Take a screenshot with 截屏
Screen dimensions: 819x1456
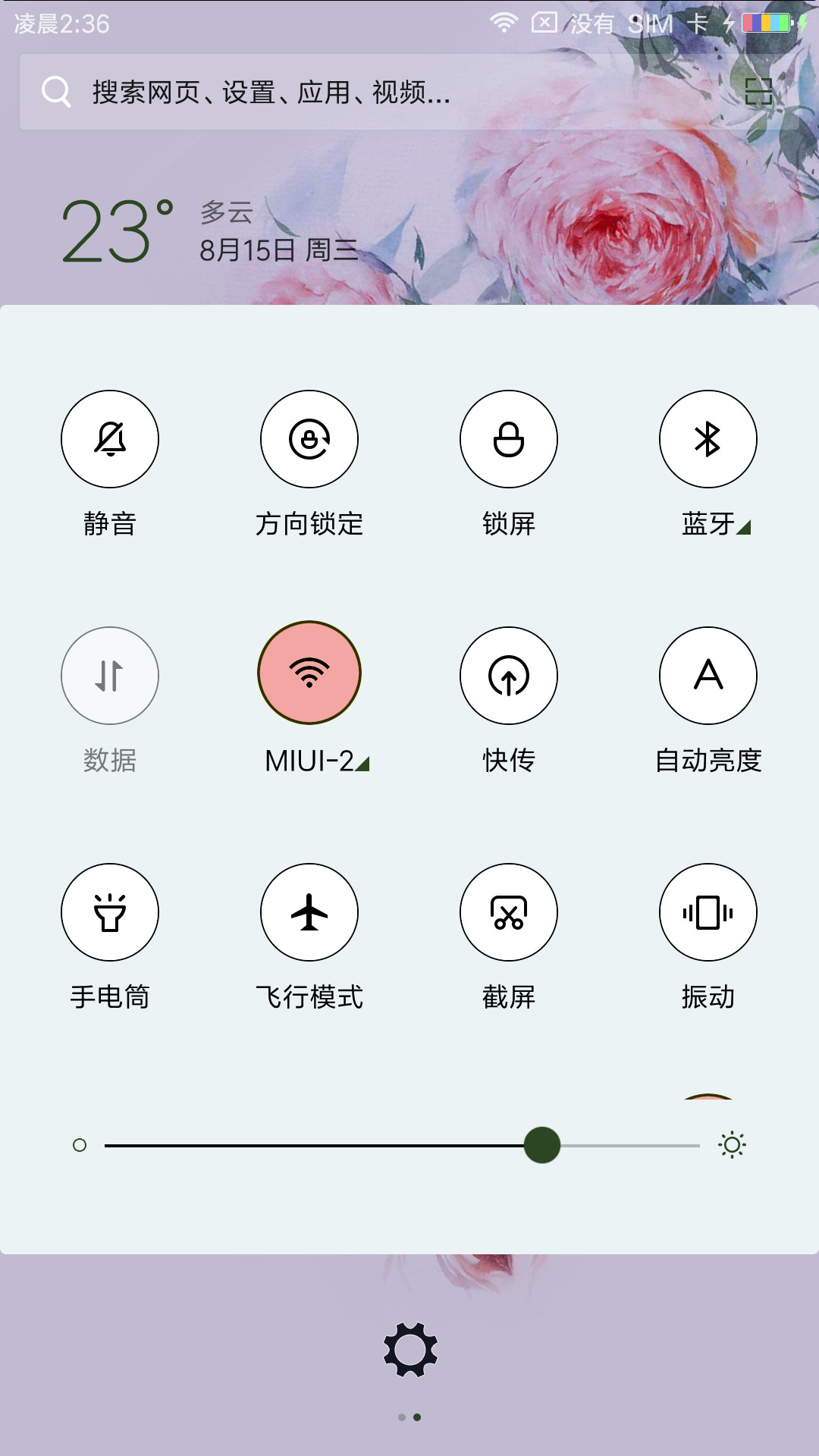pos(509,912)
